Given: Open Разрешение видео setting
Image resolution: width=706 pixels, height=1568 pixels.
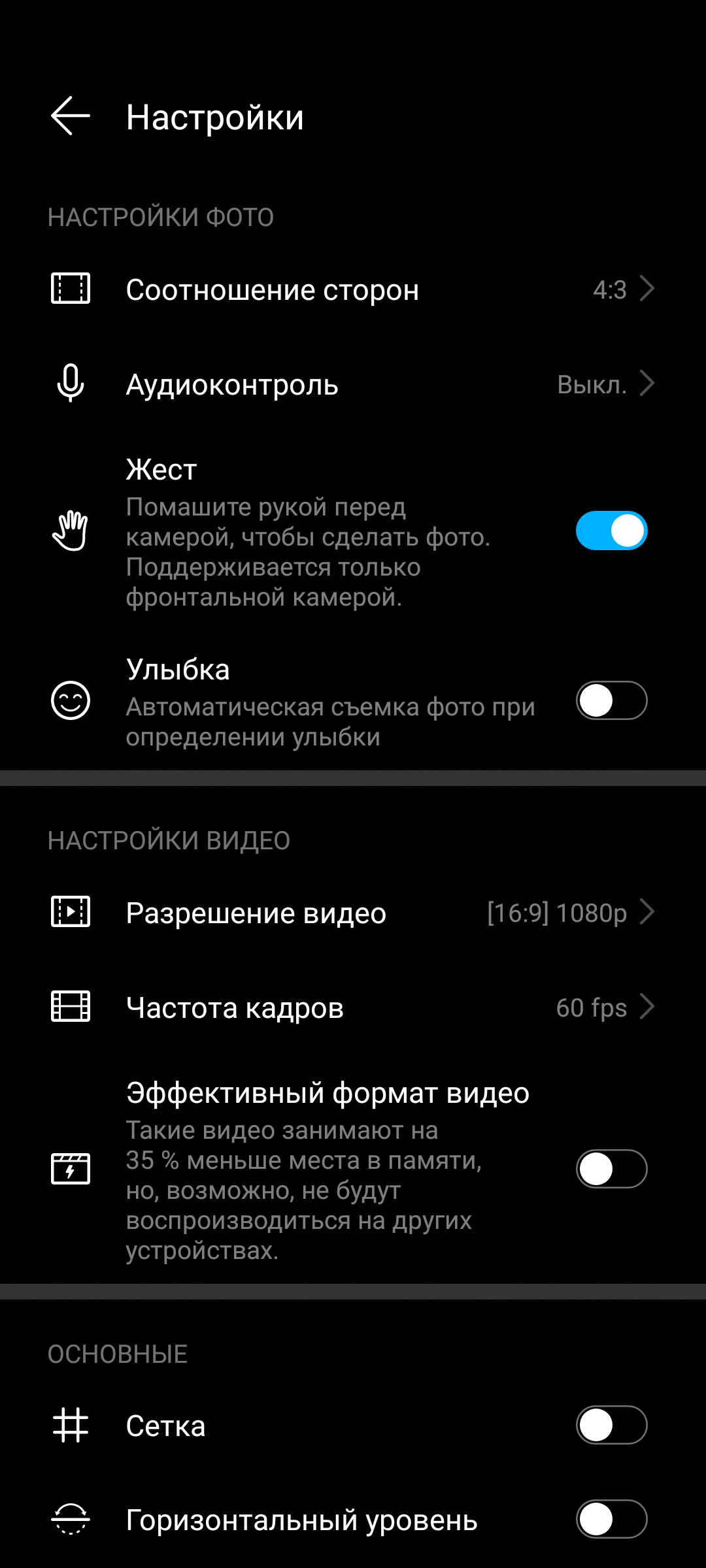Looking at the screenshot, I should pos(353,913).
